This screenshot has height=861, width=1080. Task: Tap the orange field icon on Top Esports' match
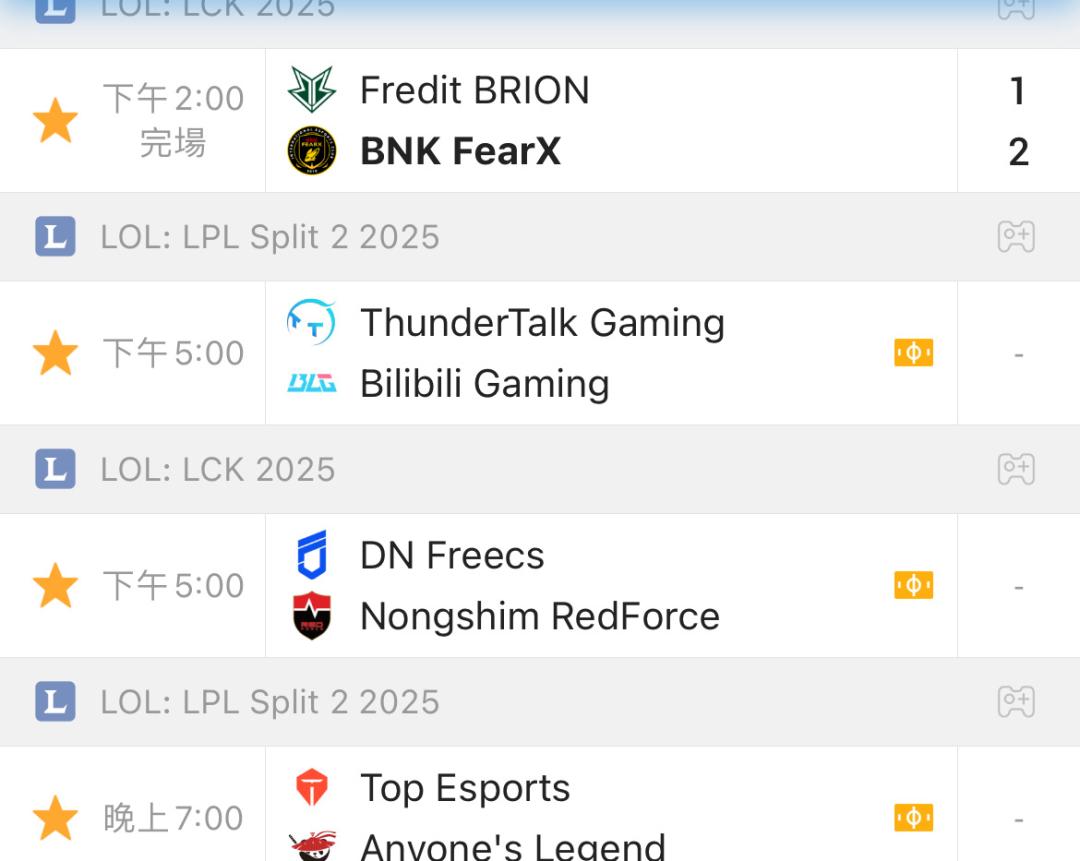pos(913,818)
